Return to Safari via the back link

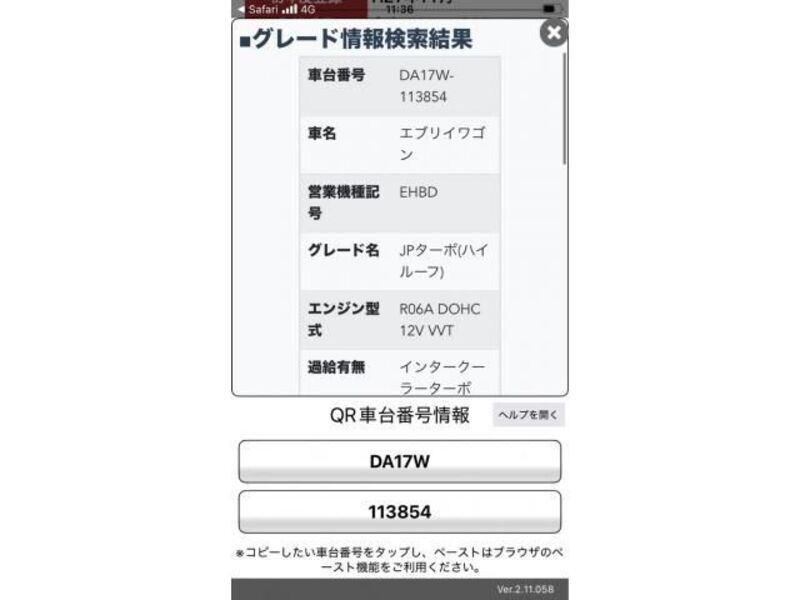coord(258,9)
